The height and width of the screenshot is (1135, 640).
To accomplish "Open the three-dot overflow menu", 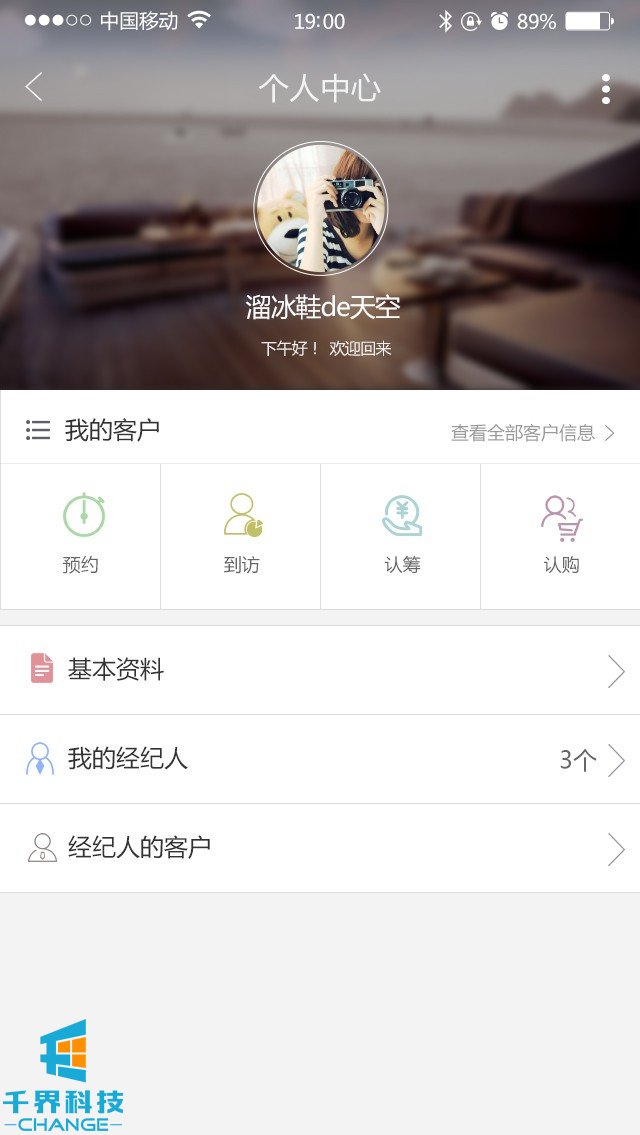I will point(605,89).
